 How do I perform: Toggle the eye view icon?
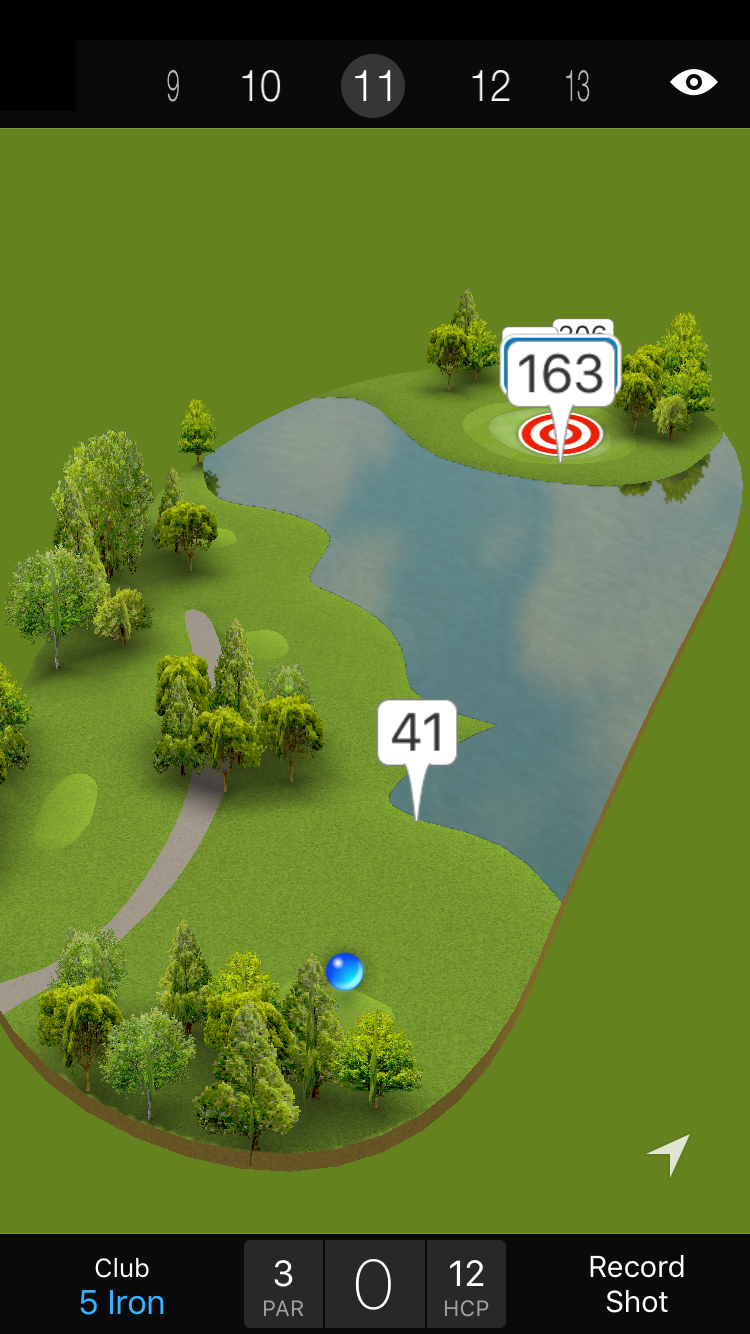pyautogui.click(x=693, y=83)
